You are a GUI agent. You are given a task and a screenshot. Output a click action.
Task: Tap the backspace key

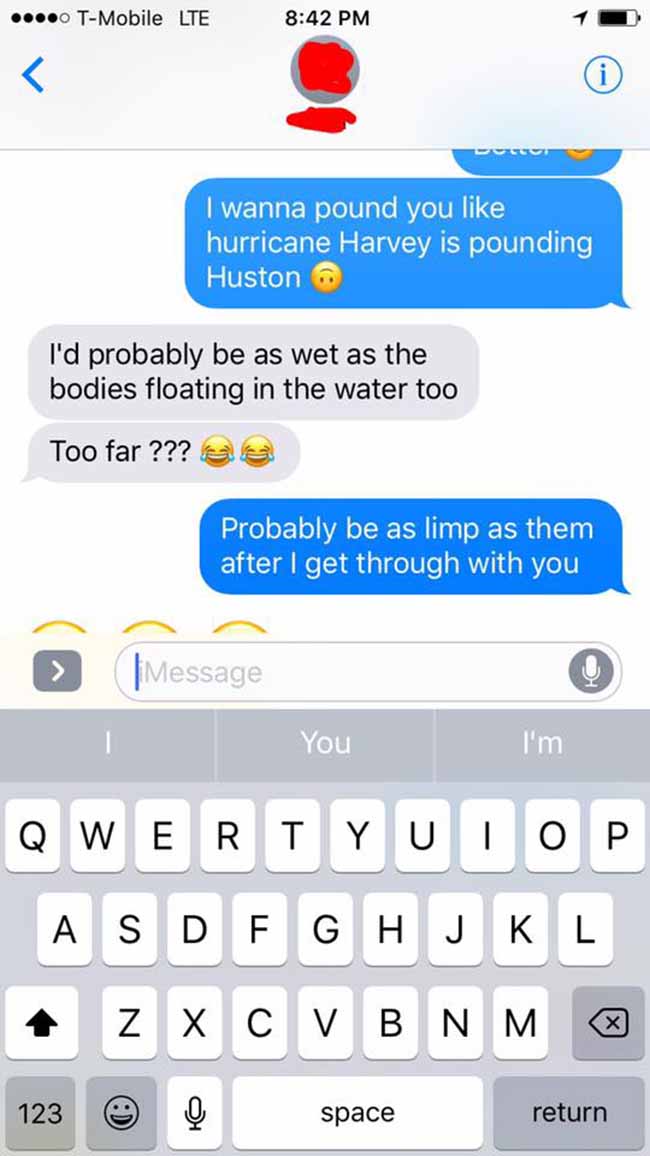point(608,1023)
